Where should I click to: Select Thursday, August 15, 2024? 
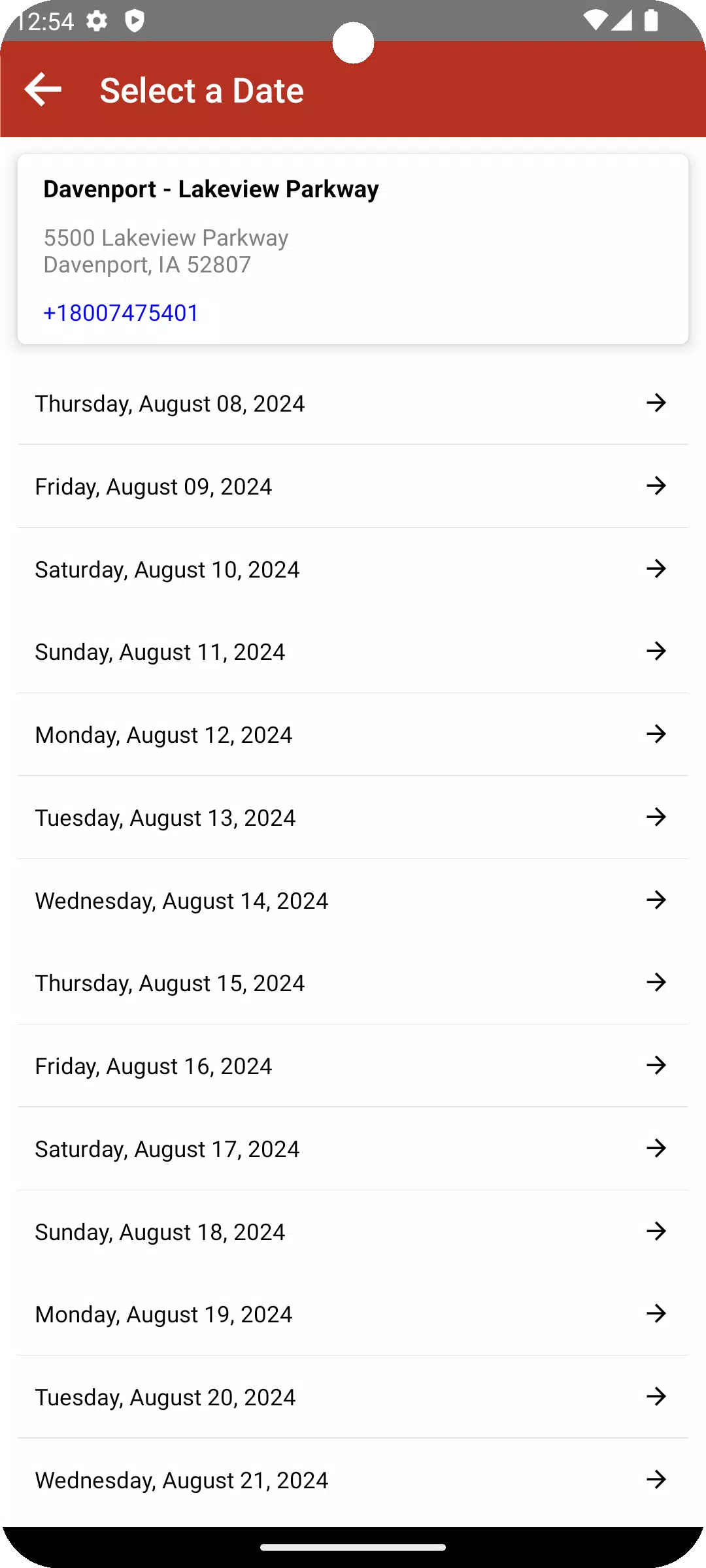click(353, 983)
